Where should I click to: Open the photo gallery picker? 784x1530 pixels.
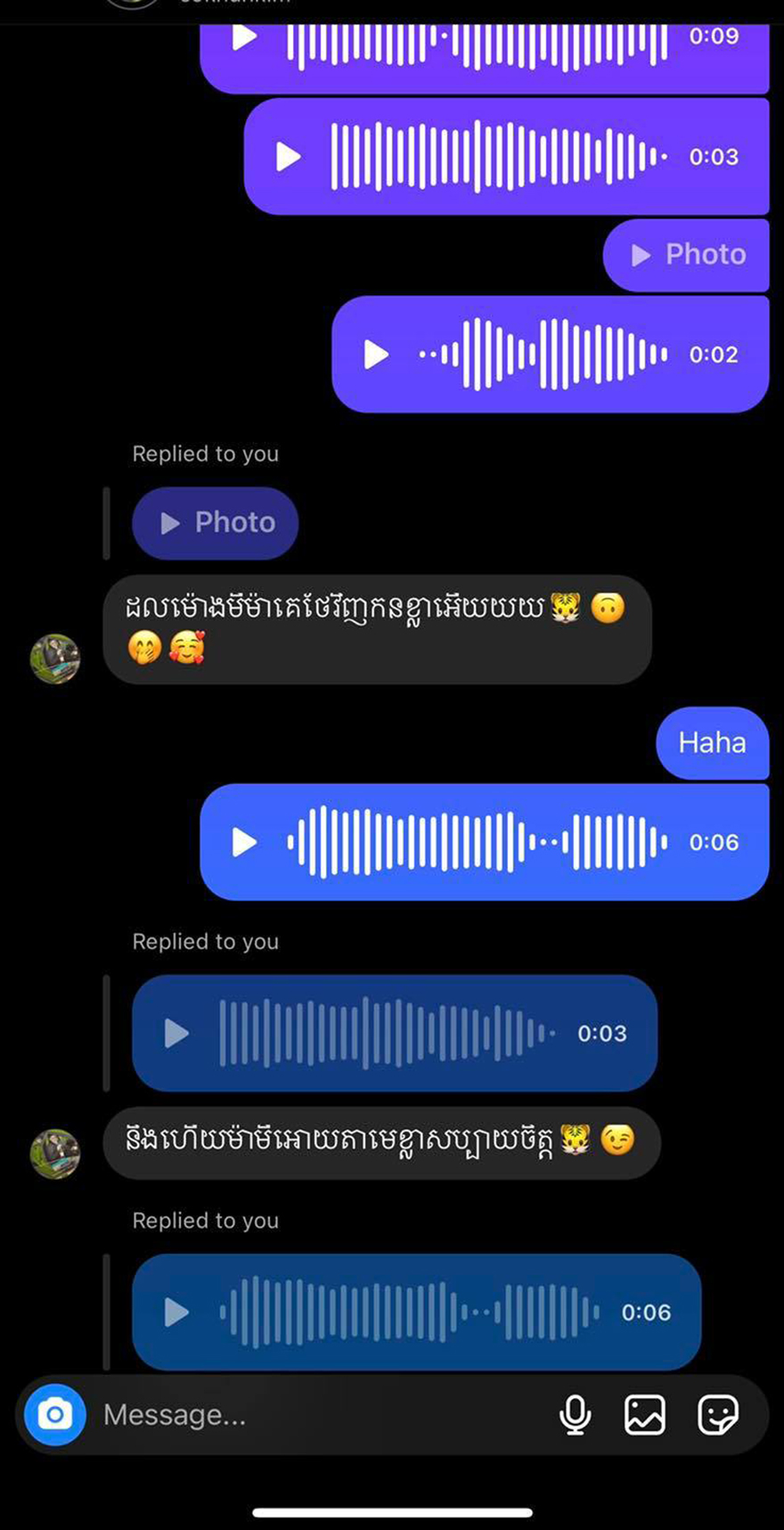pyautogui.click(x=644, y=1414)
